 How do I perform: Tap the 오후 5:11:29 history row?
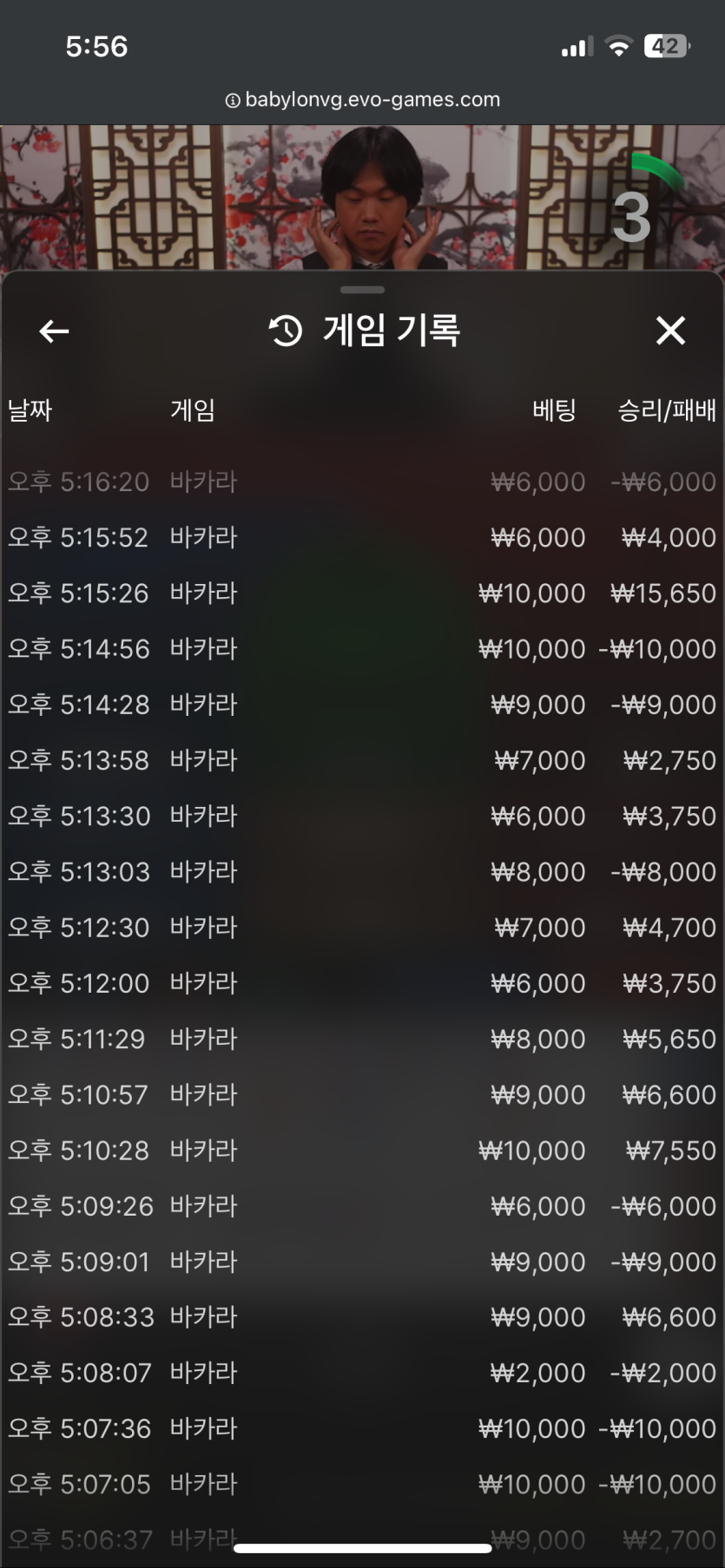[x=362, y=1039]
